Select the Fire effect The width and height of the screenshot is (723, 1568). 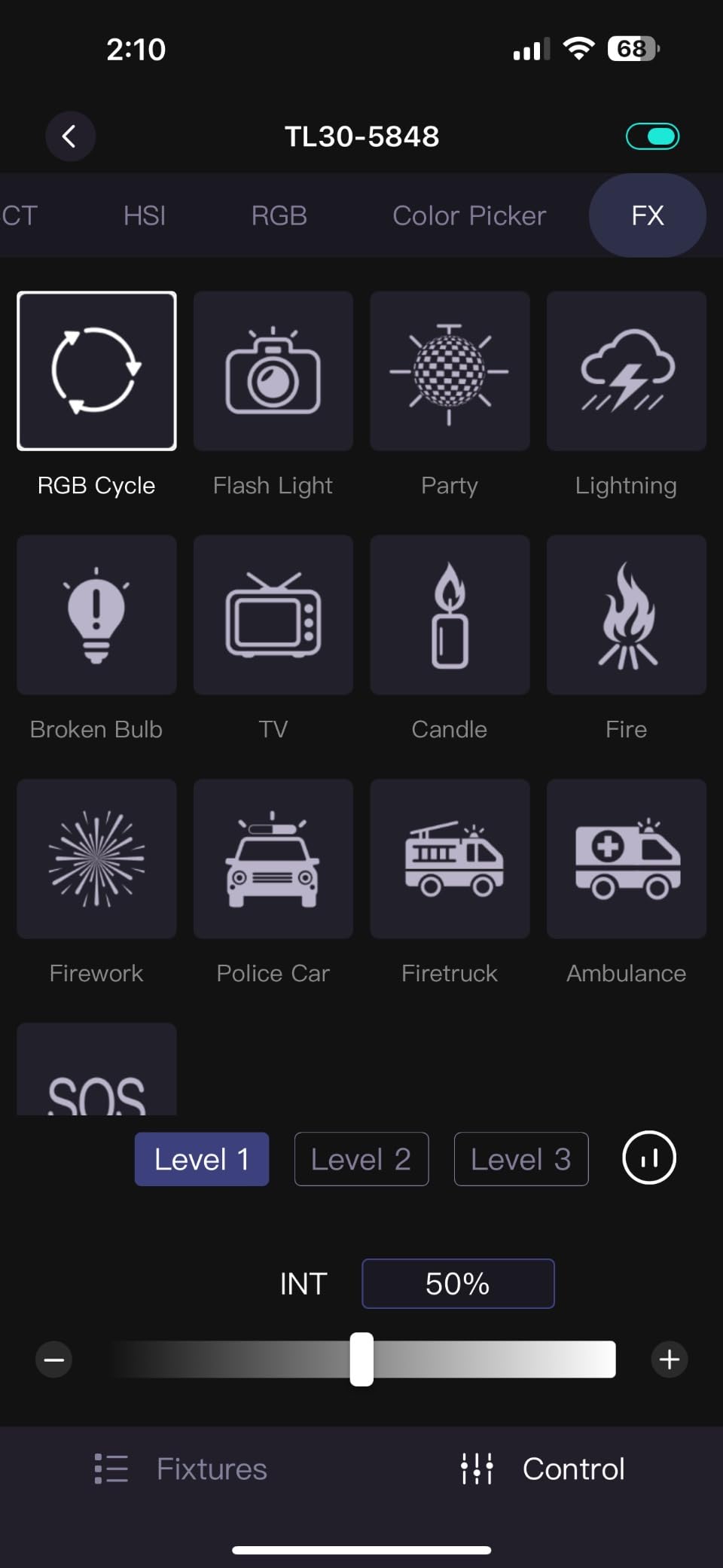point(626,615)
